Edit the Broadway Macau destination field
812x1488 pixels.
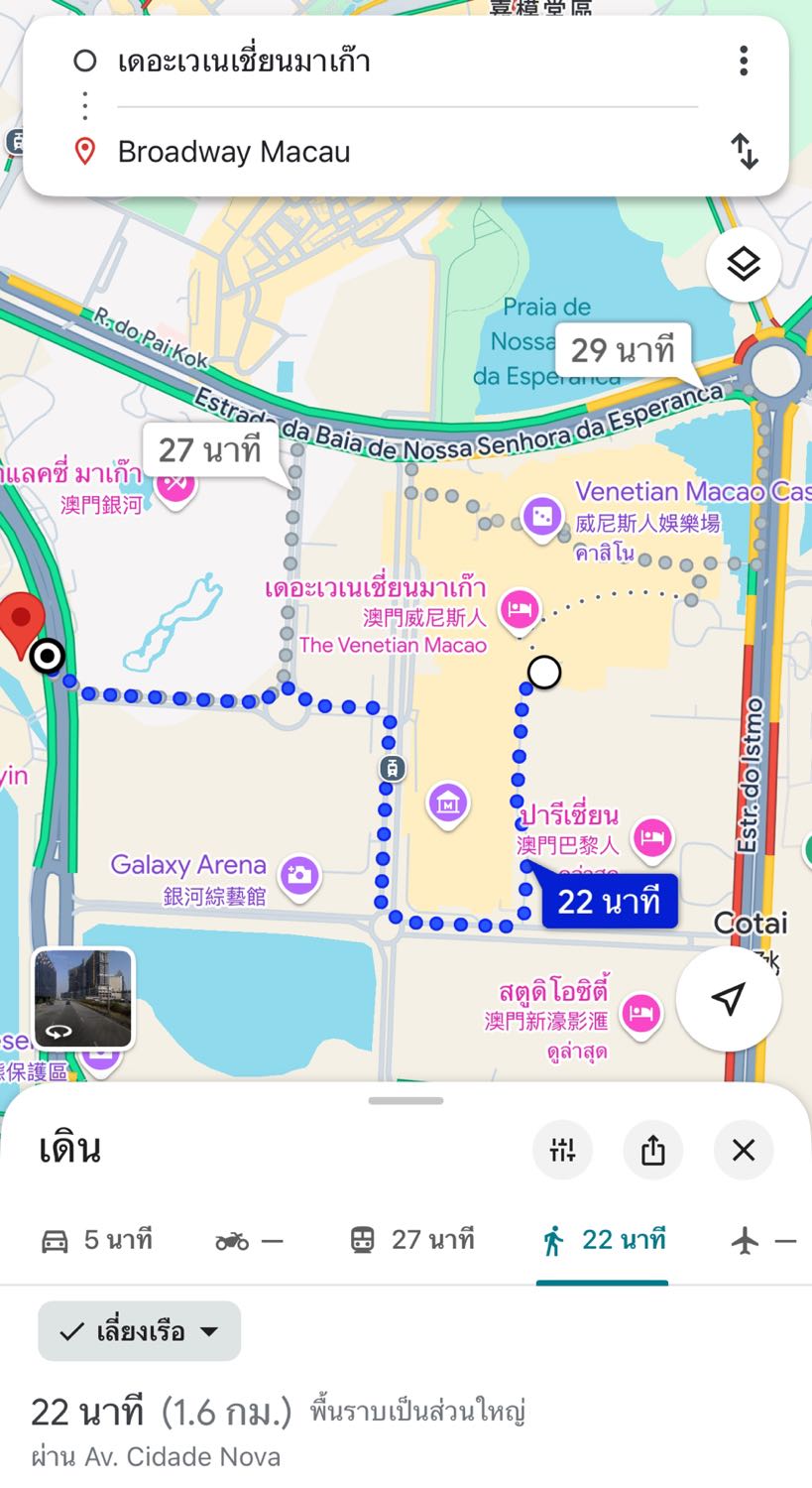pos(406,152)
